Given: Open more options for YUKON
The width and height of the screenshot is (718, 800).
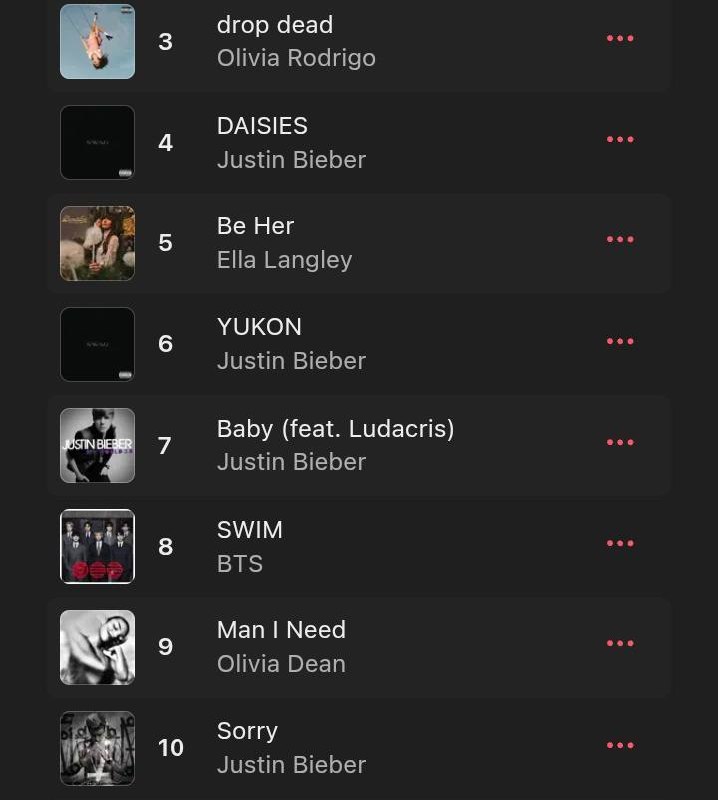Looking at the screenshot, I should 620,342.
